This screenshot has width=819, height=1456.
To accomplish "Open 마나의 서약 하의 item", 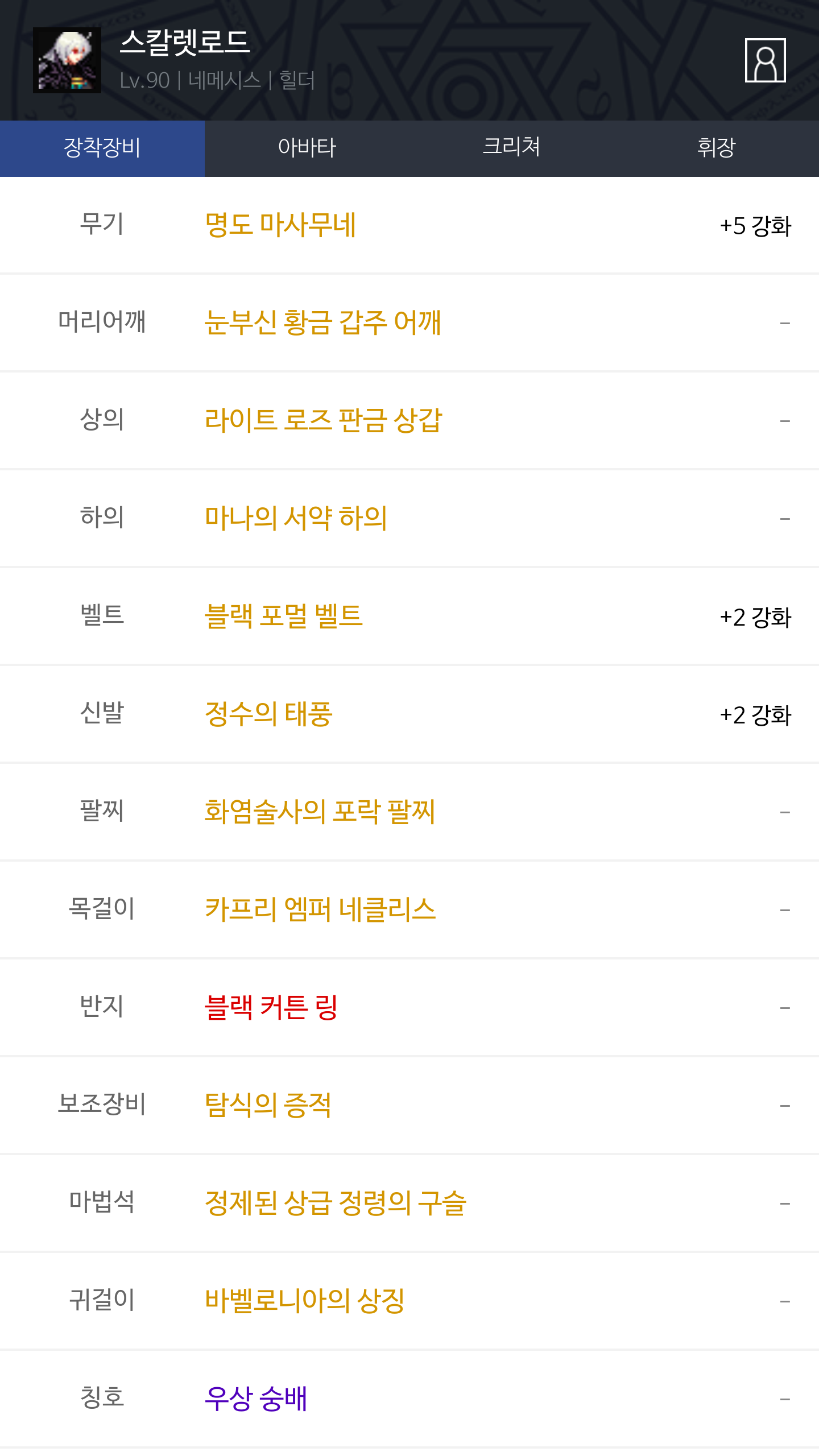I will [296, 519].
